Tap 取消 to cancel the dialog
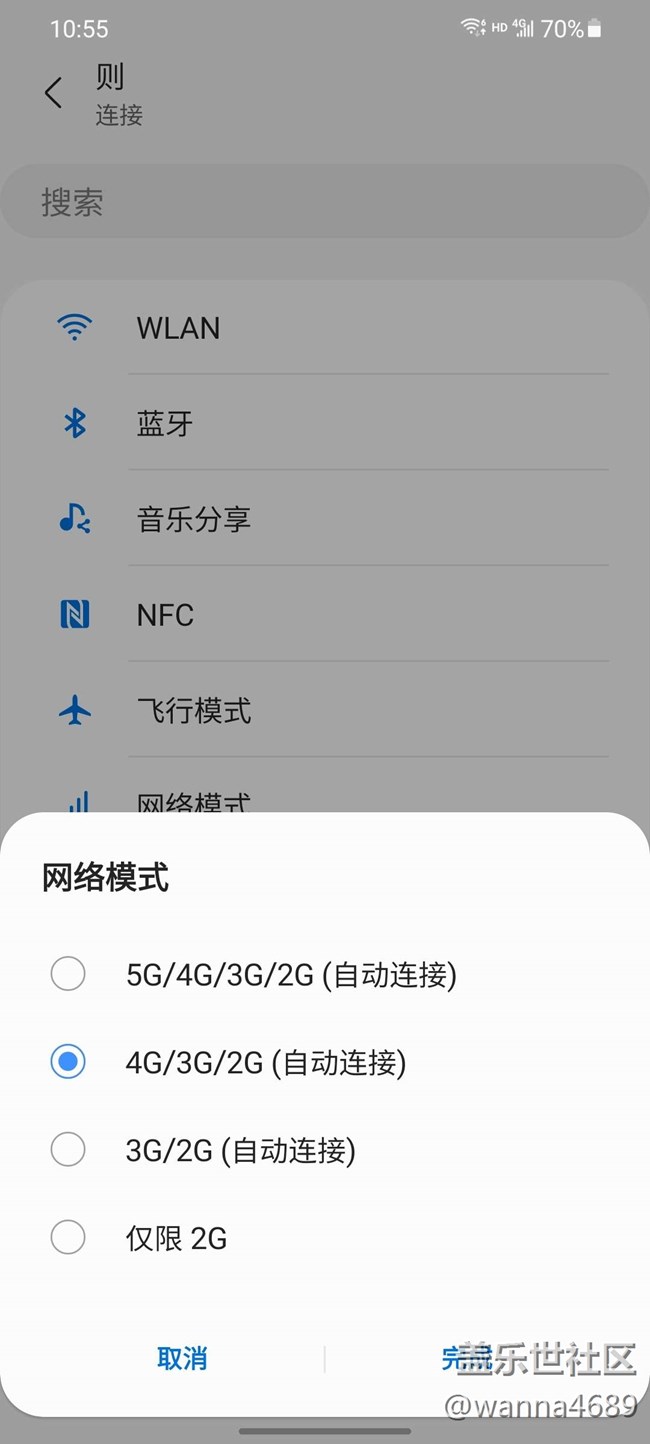The image size is (650, 1444). click(x=182, y=1358)
